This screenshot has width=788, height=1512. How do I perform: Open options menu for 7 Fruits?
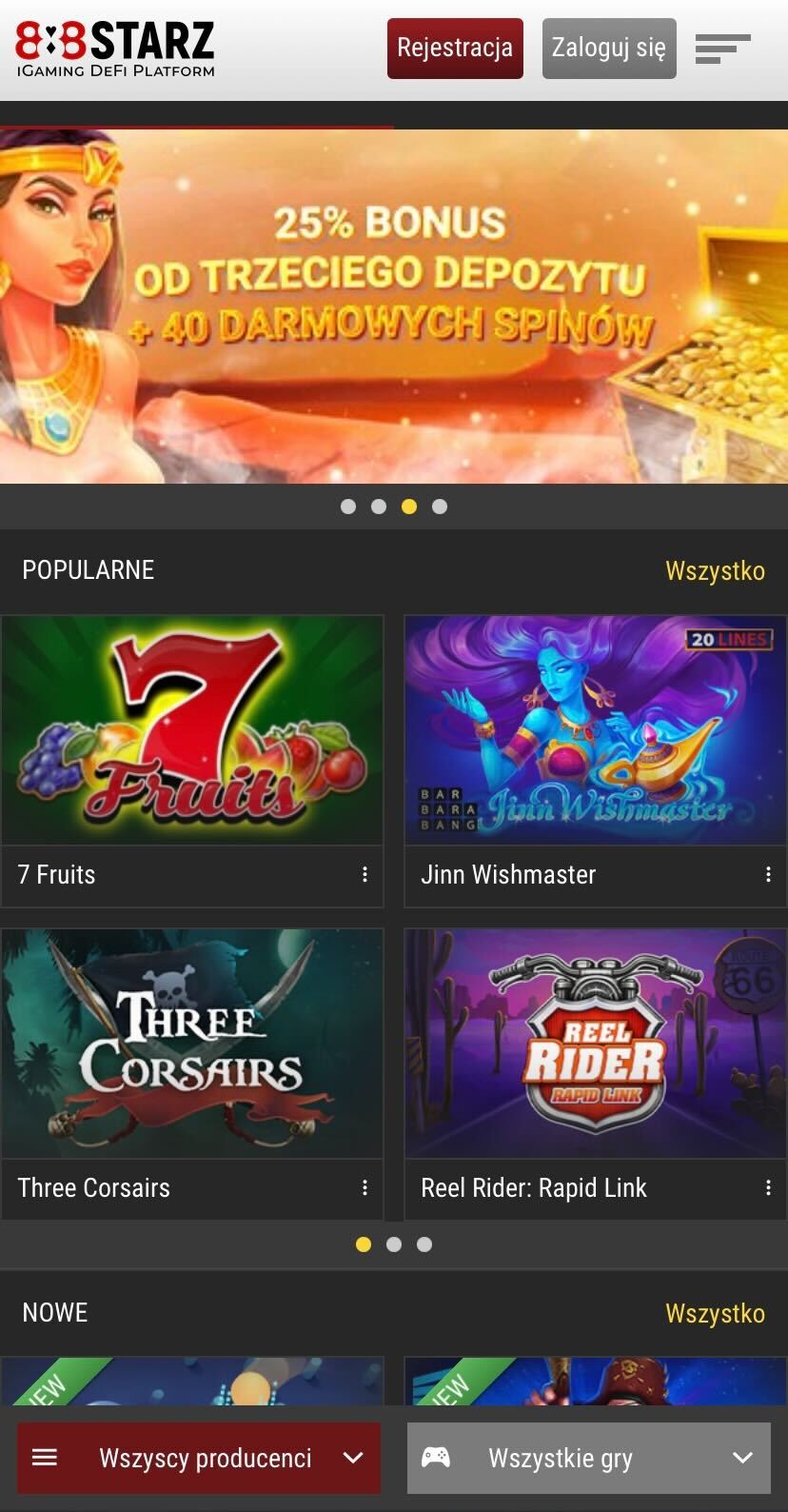(x=364, y=874)
